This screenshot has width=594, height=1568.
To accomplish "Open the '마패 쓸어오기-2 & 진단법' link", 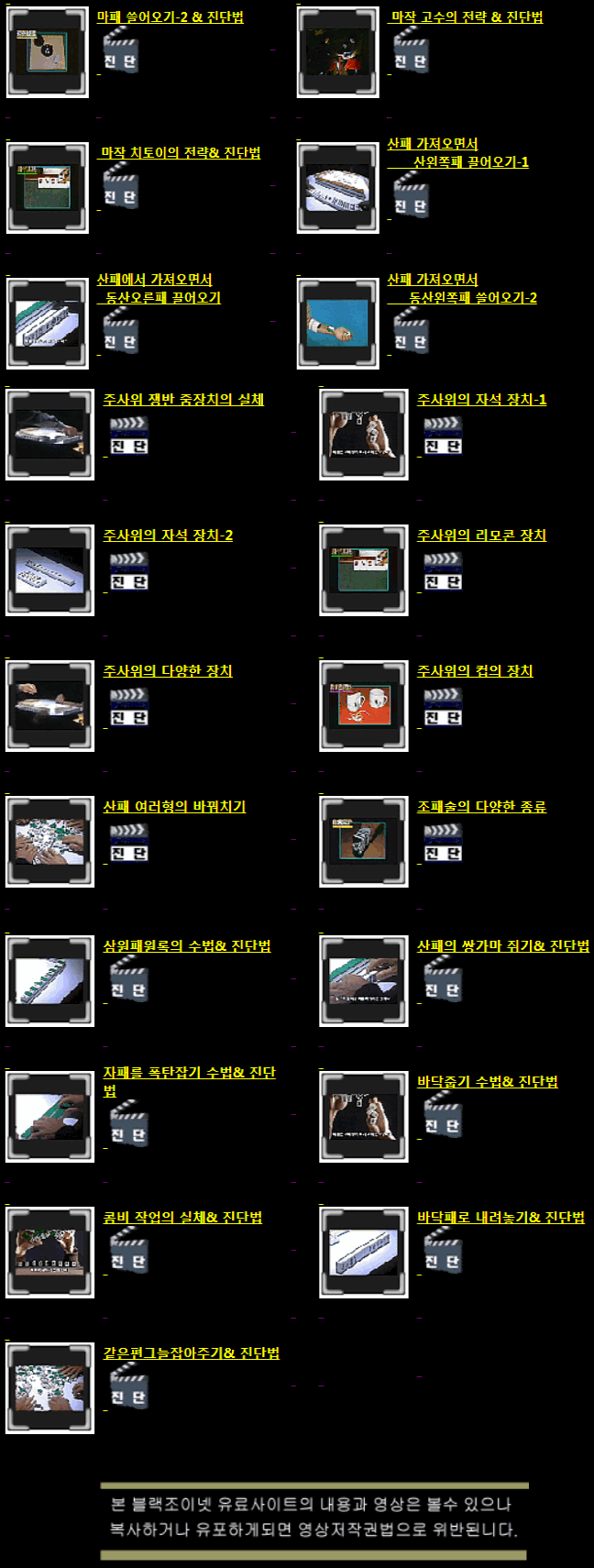I will tap(170, 17).
